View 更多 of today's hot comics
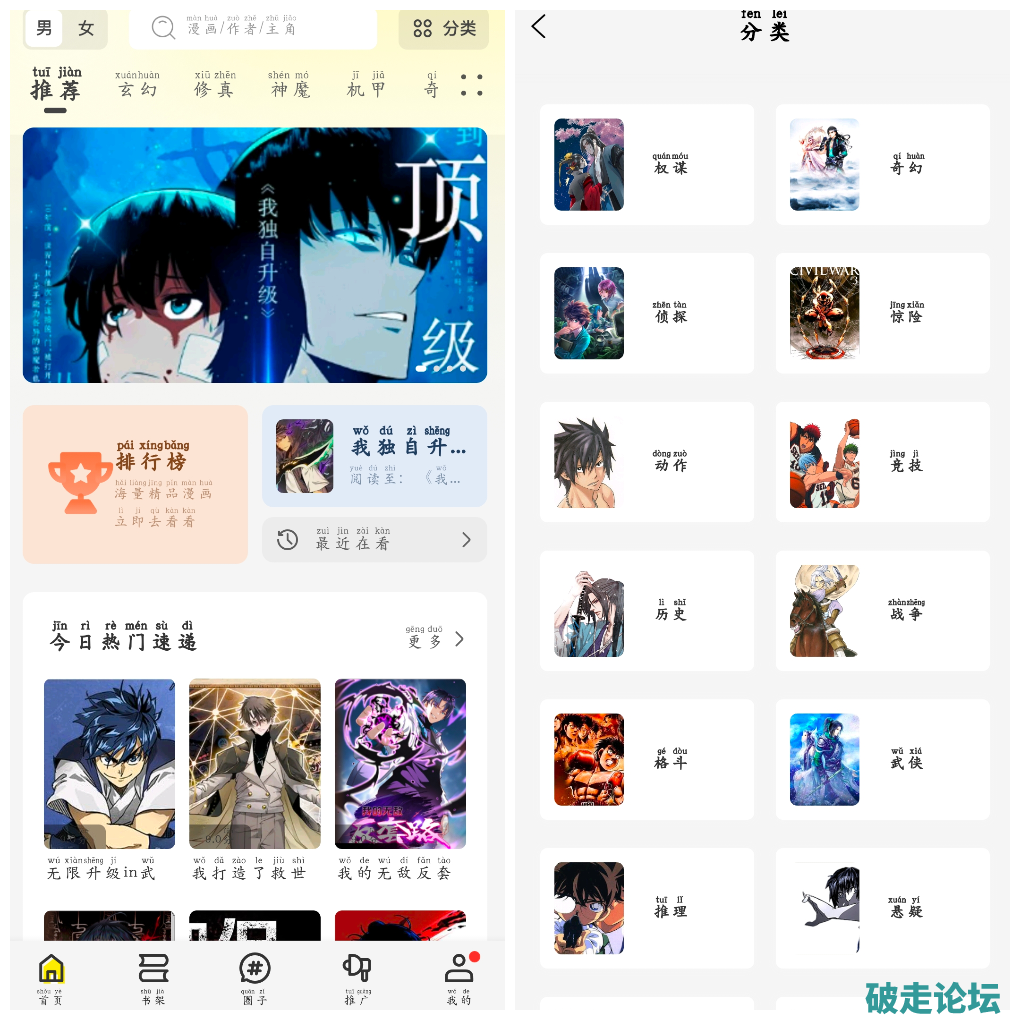This screenshot has height=1020, width=1020. (435, 639)
